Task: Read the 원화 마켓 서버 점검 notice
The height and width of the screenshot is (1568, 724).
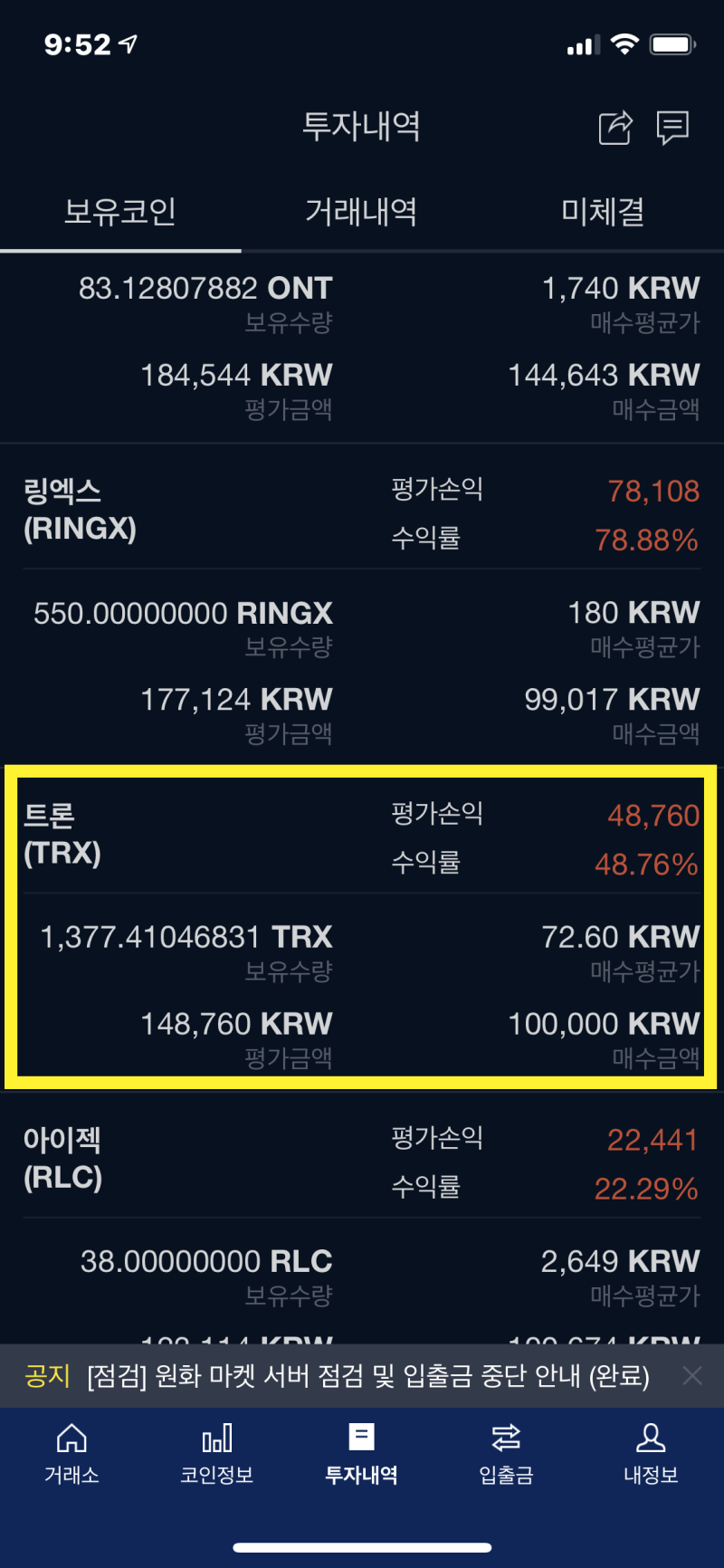Action: [367, 1376]
